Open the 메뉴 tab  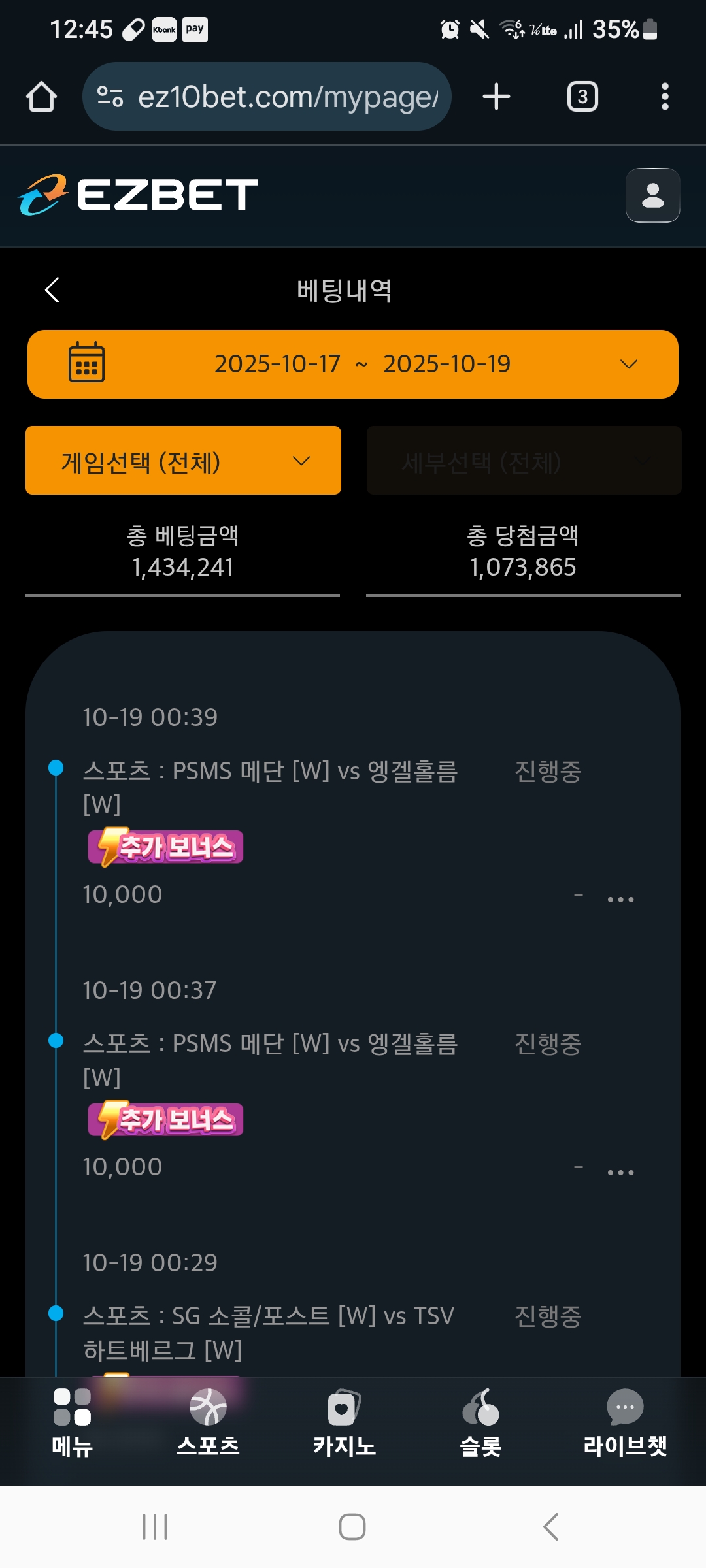coord(72,1422)
